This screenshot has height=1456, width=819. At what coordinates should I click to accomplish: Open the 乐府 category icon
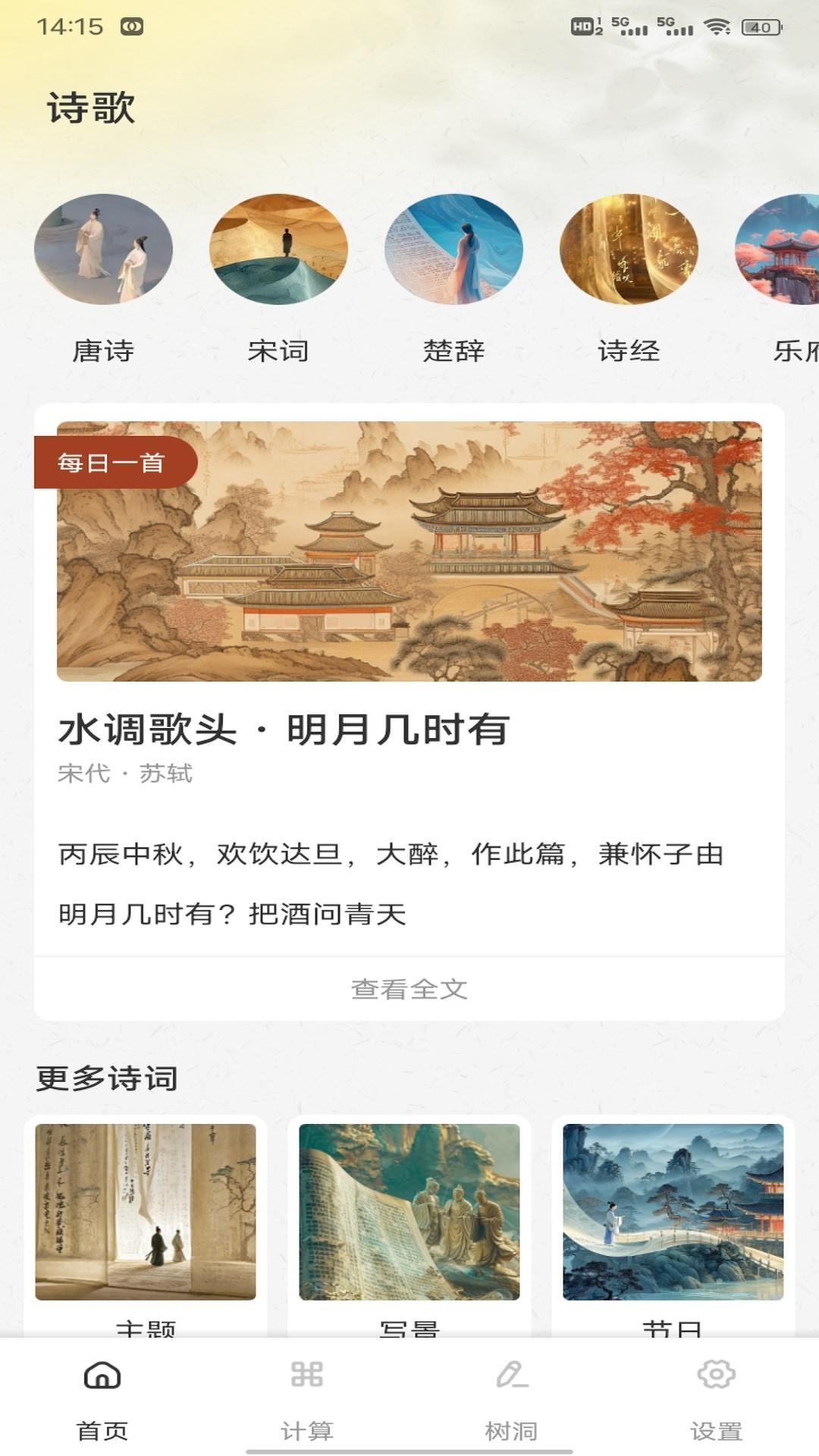(789, 250)
